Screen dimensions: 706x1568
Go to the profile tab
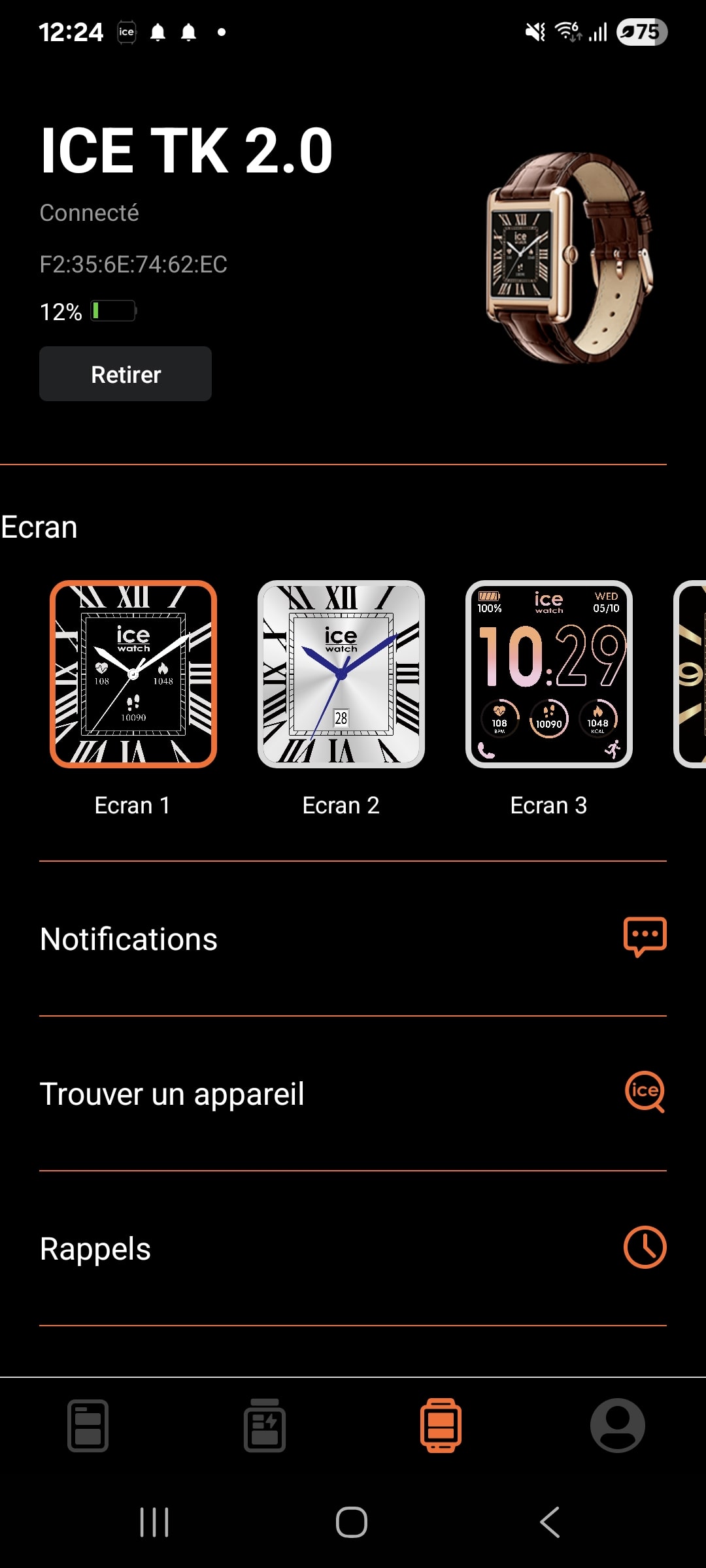click(x=617, y=1426)
